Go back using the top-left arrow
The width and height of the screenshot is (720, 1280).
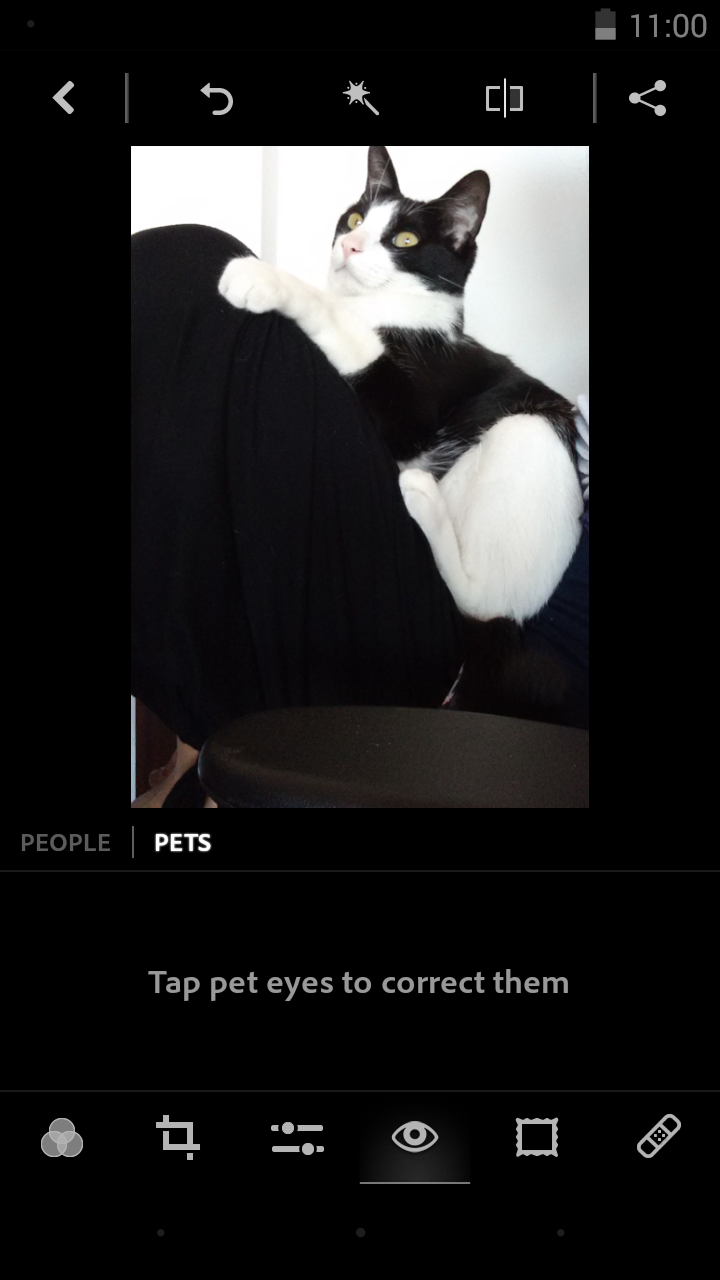64,98
